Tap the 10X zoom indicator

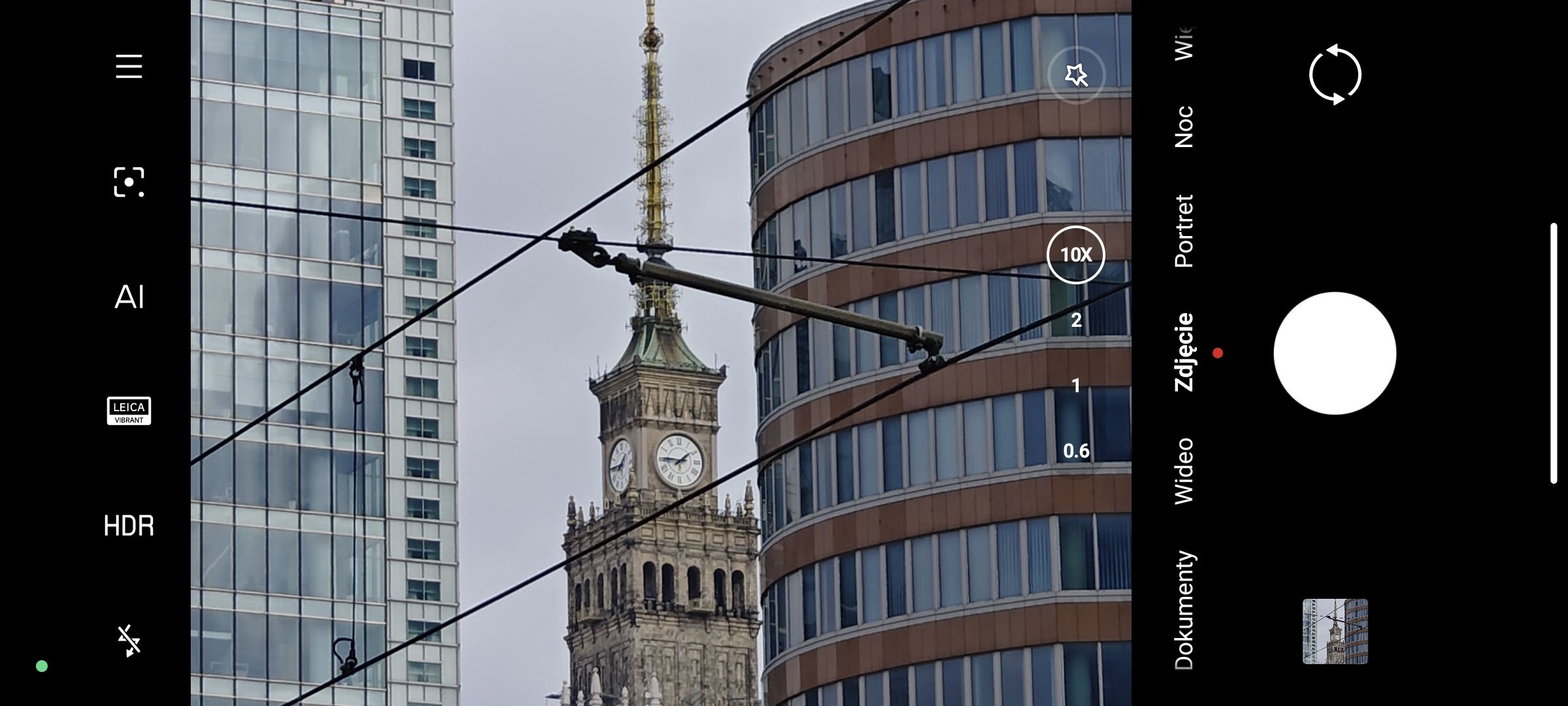1076,255
